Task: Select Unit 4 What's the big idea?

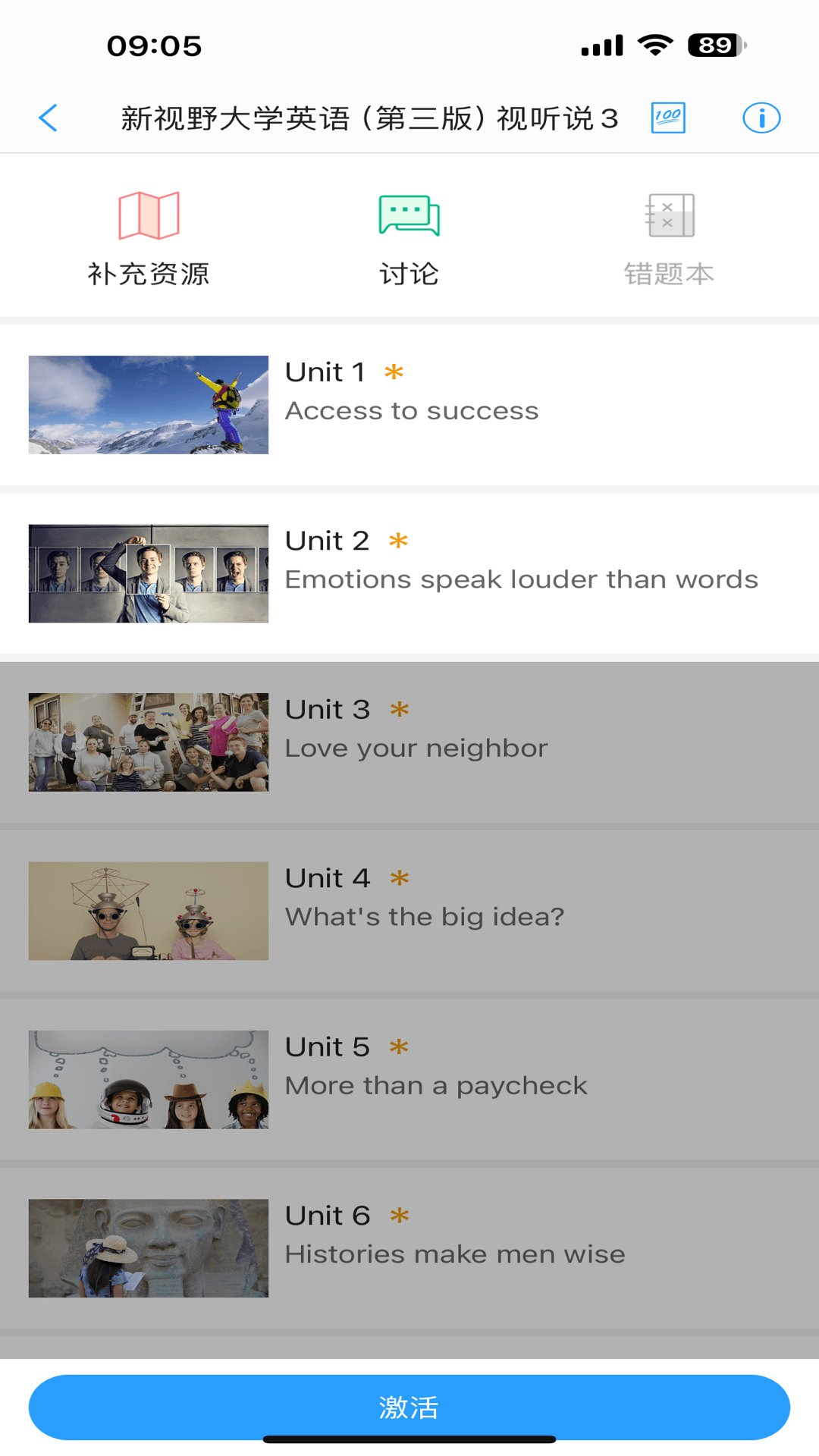Action: 409,911
